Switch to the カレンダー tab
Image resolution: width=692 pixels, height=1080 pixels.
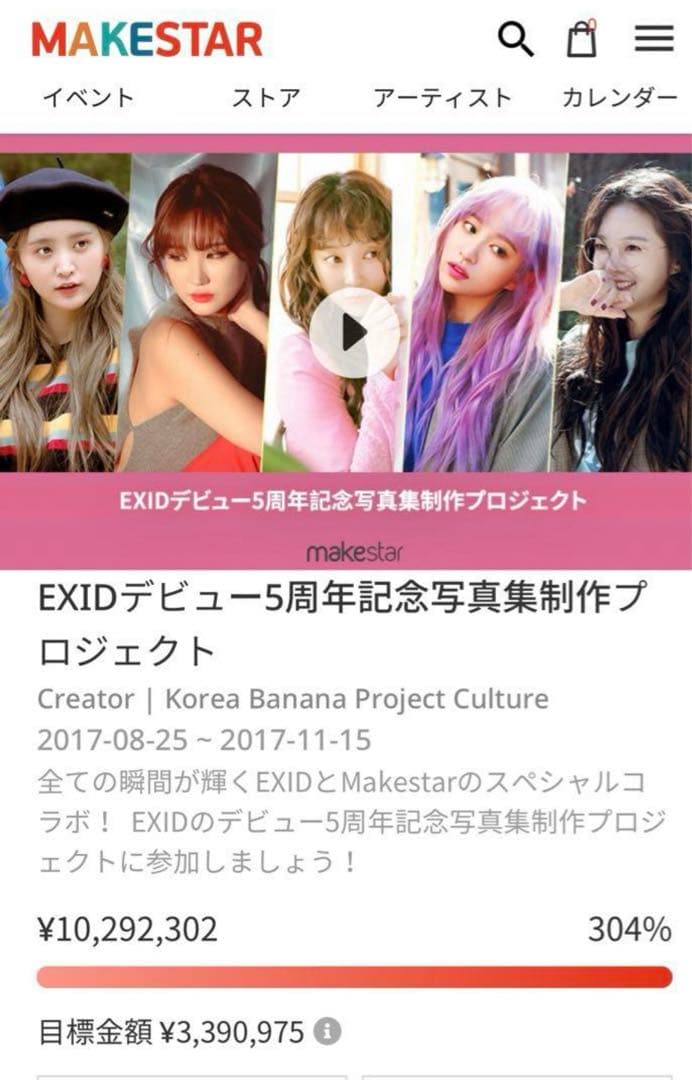[620, 98]
